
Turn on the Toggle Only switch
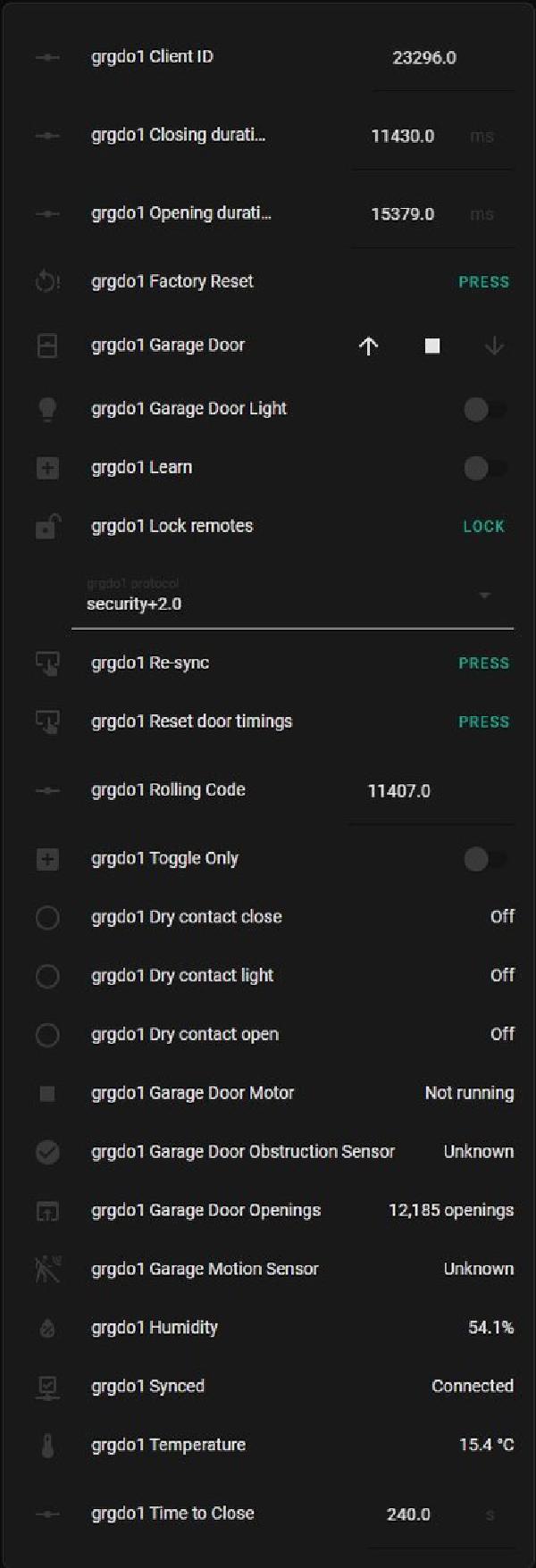coord(484,860)
